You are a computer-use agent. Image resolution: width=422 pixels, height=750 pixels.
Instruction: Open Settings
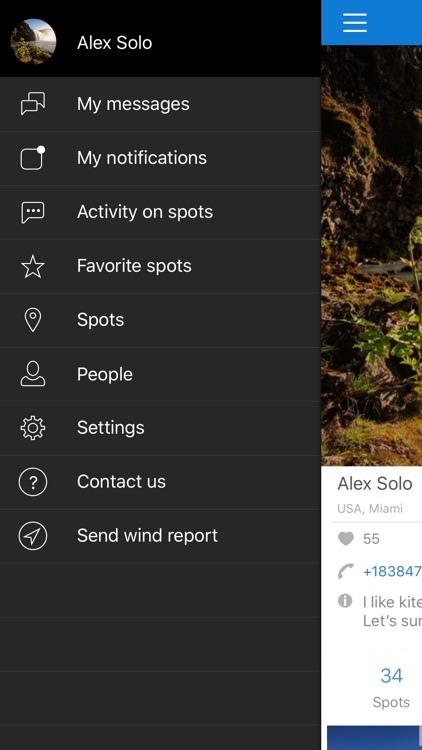pos(160,428)
